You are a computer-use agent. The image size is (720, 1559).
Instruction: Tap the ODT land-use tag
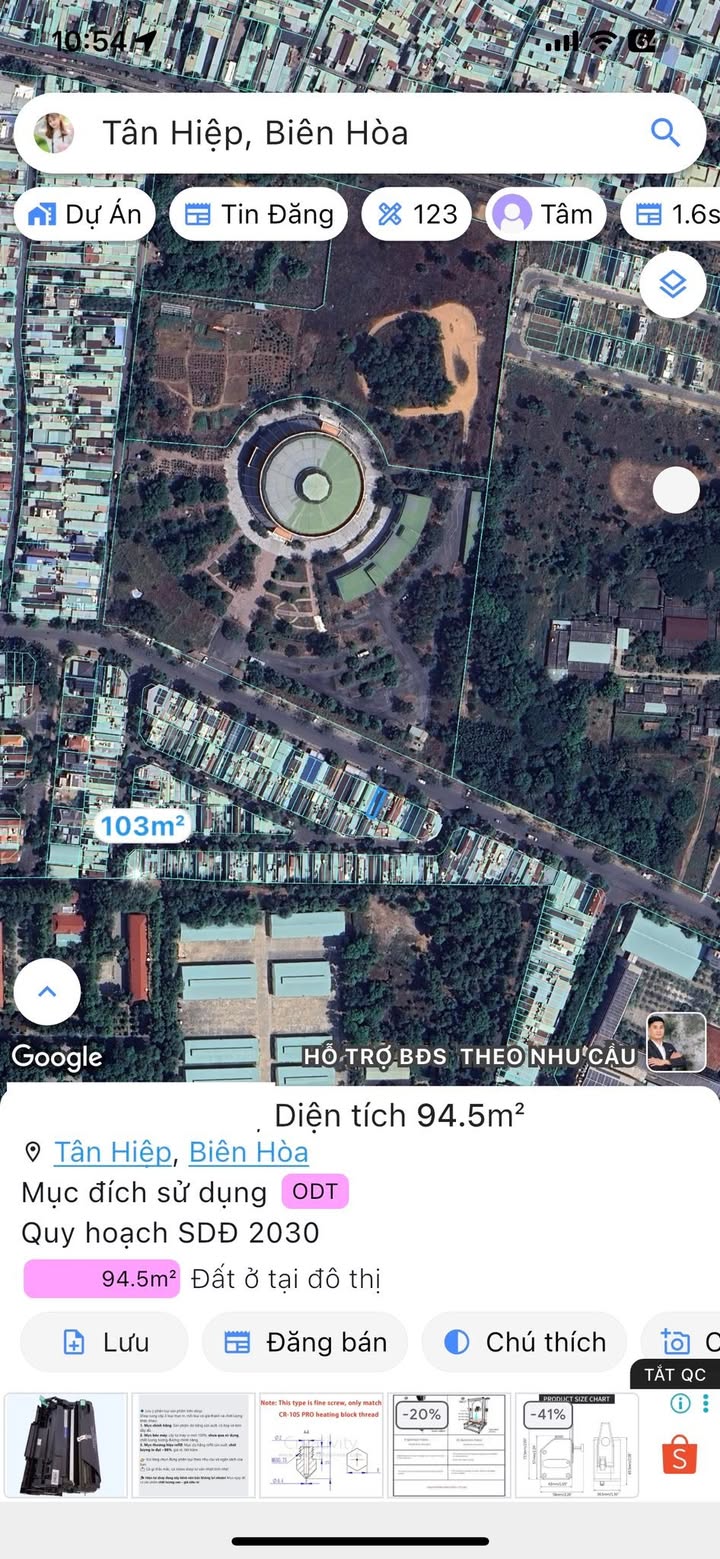(315, 1192)
